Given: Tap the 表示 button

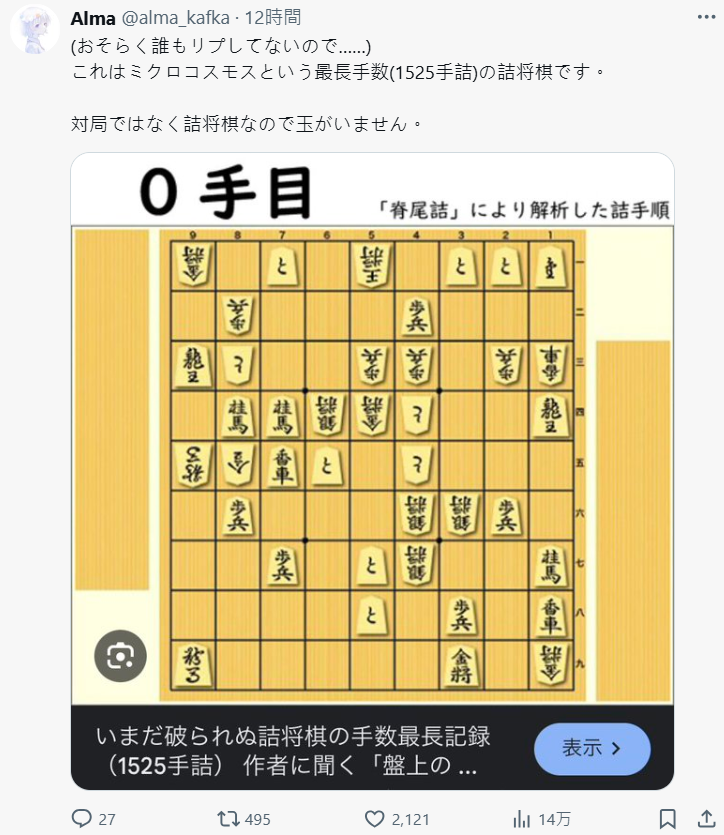Looking at the screenshot, I should click(592, 748).
